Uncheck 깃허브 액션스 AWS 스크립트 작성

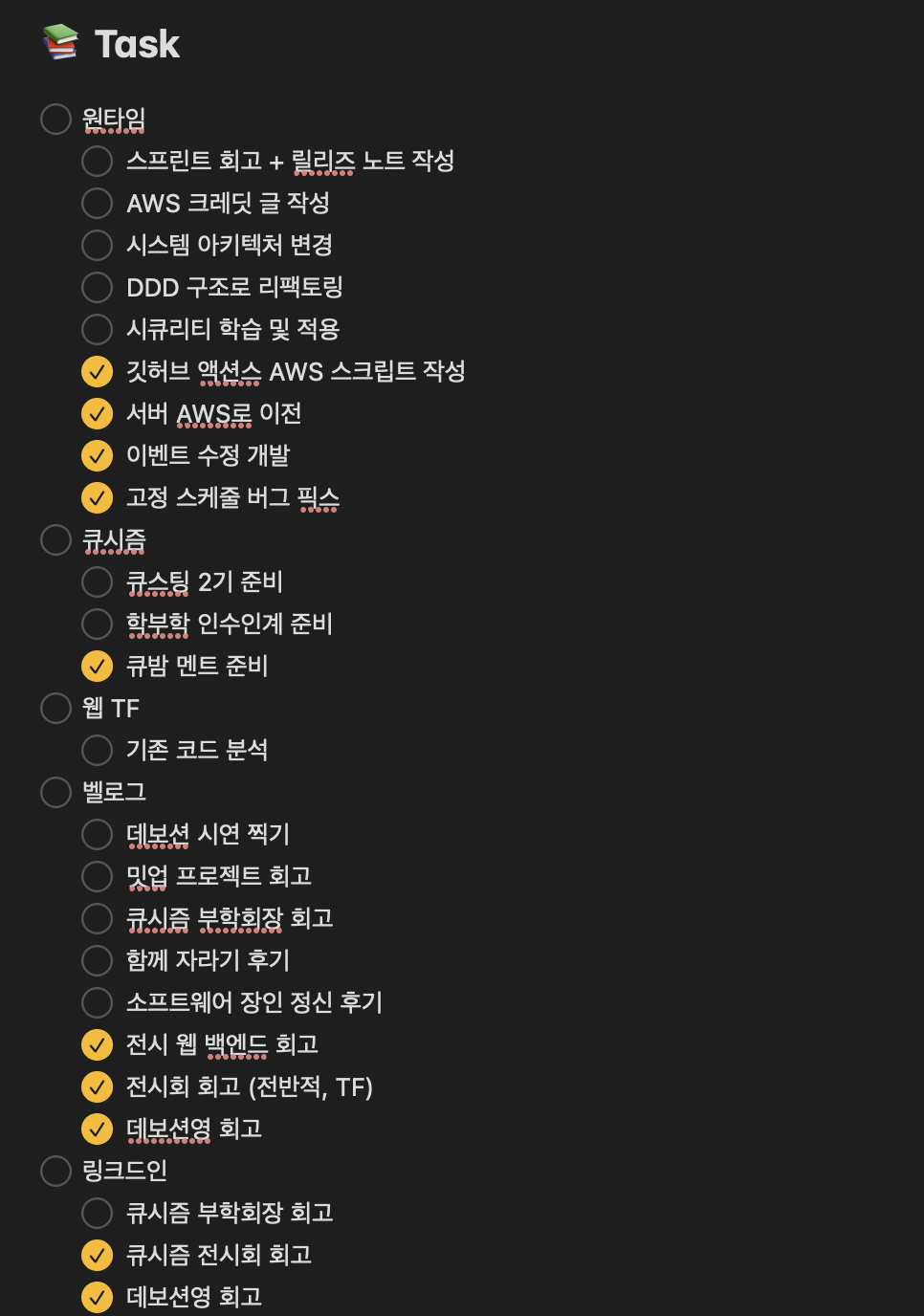(x=97, y=371)
